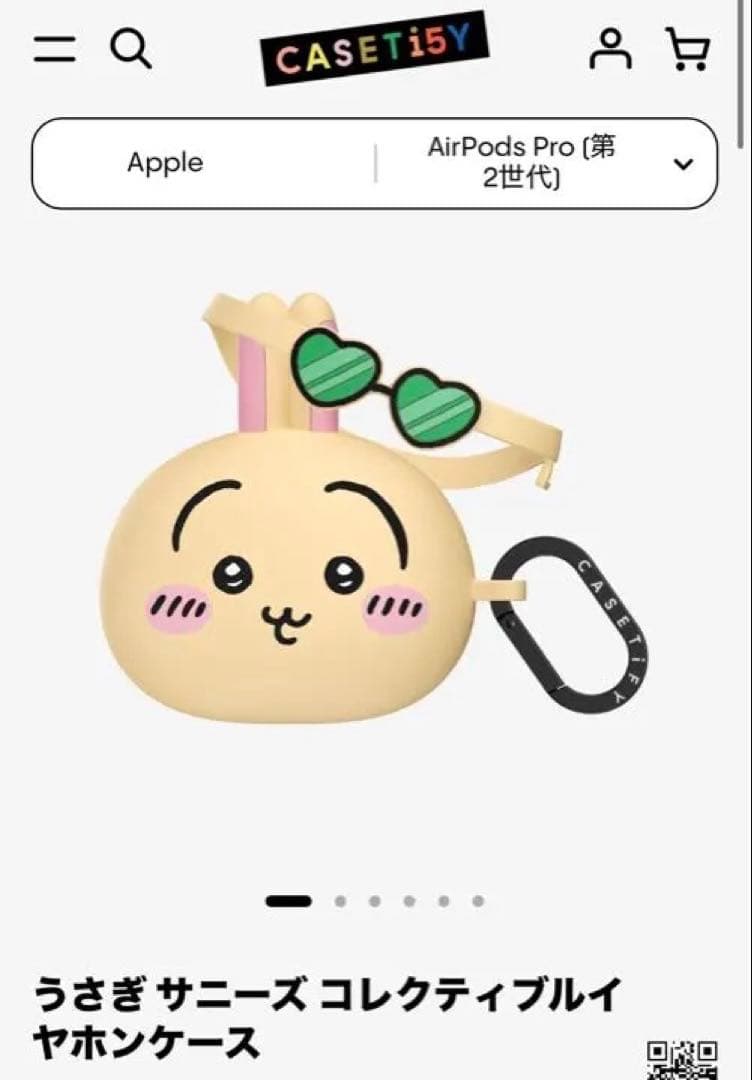Open the search icon
The width and height of the screenshot is (752, 1080).
[131, 47]
